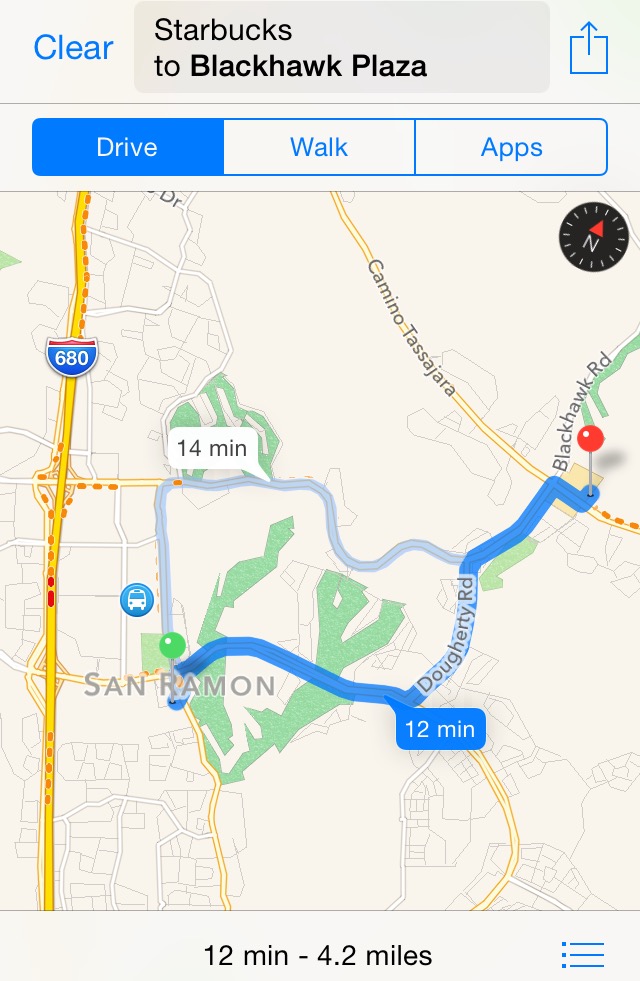Show the list of route steps
This screenshot has height=981, width=640.
583,955
